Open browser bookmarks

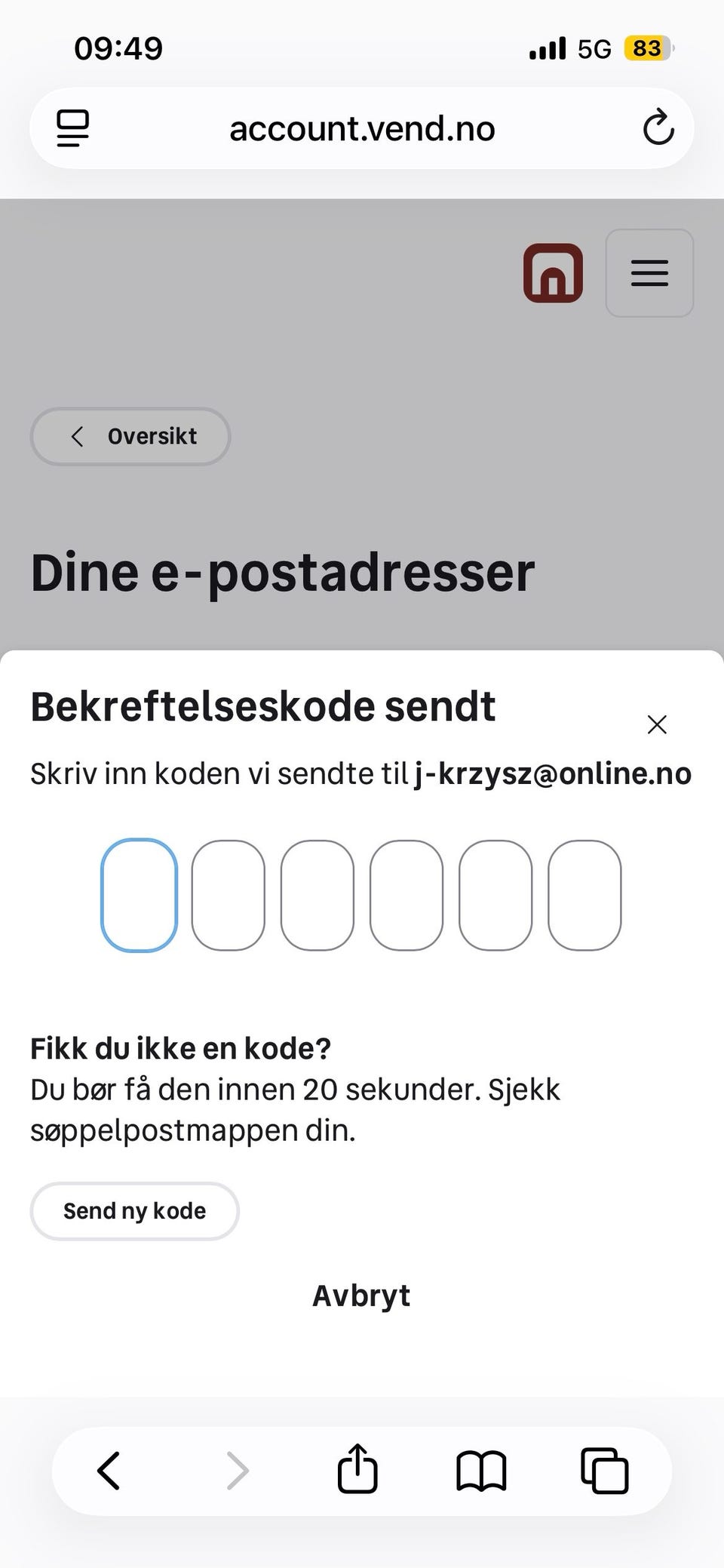(481, 1471)
